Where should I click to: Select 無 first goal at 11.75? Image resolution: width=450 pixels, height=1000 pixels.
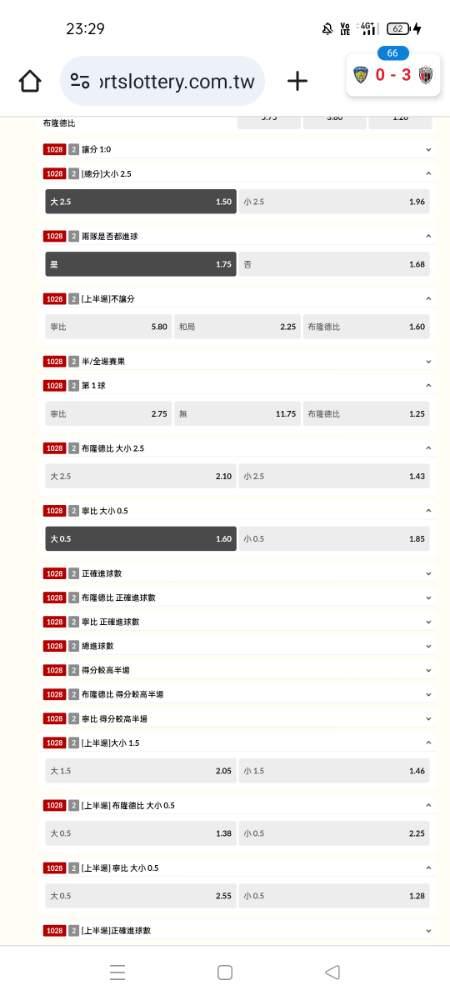(x=237, y=414)
